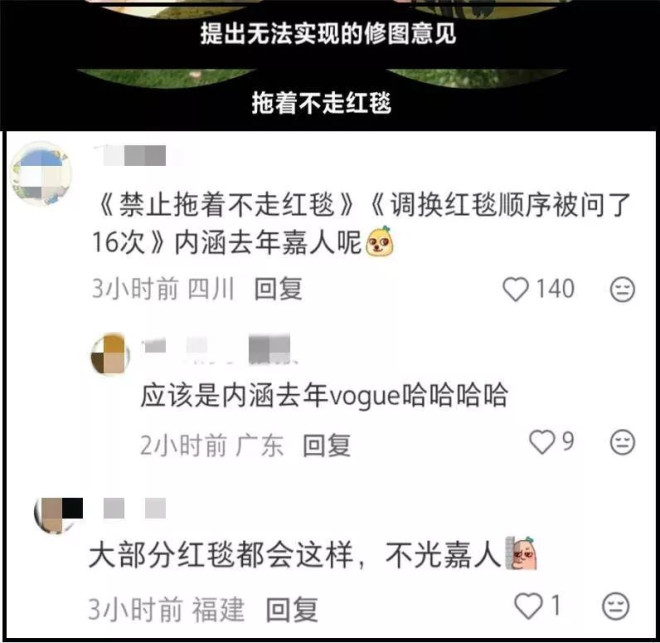Like the 福建 comment with 1 like
Screen dimensions: 660x643
click(x=527, y=606)
